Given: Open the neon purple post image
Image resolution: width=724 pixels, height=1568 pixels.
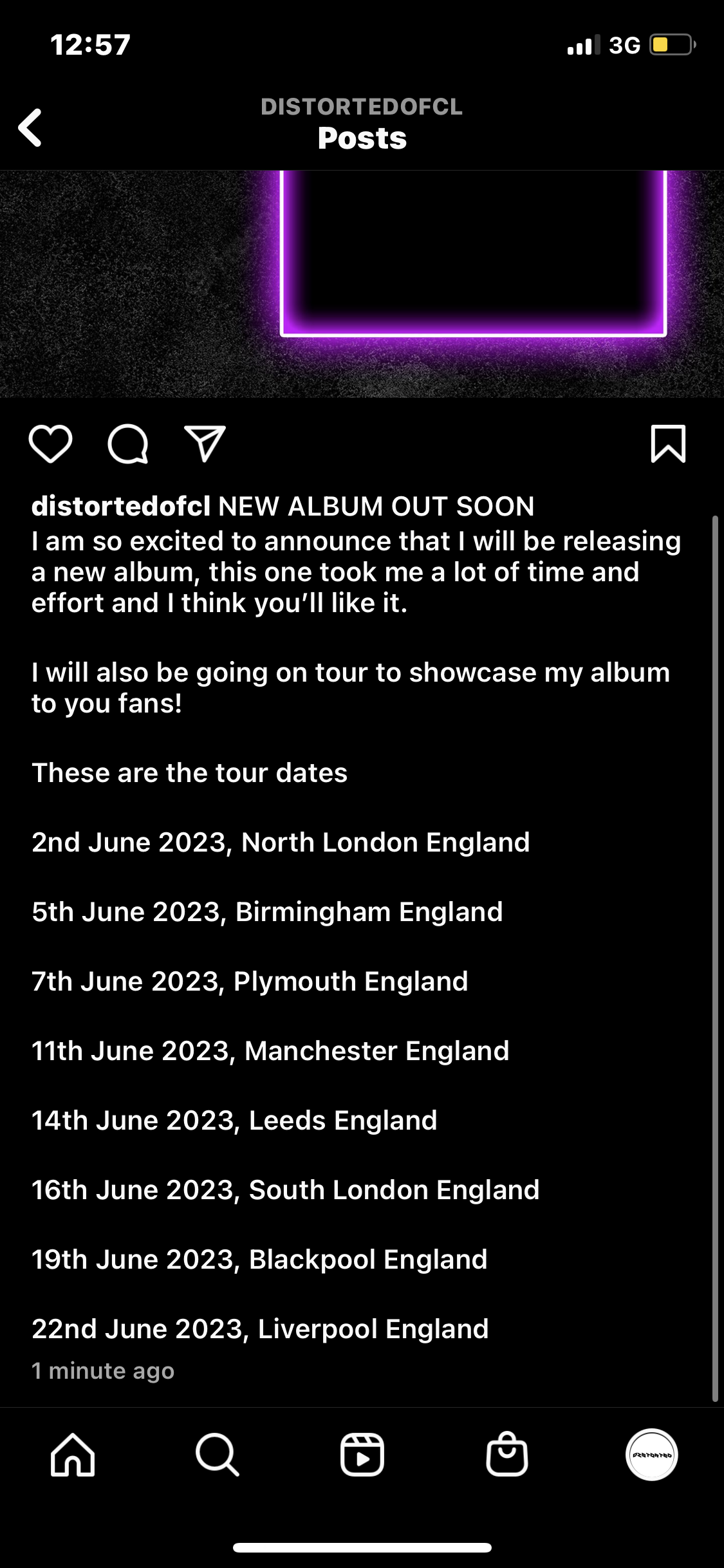Looking at the screenshot, I should click(x=362, y=283).
